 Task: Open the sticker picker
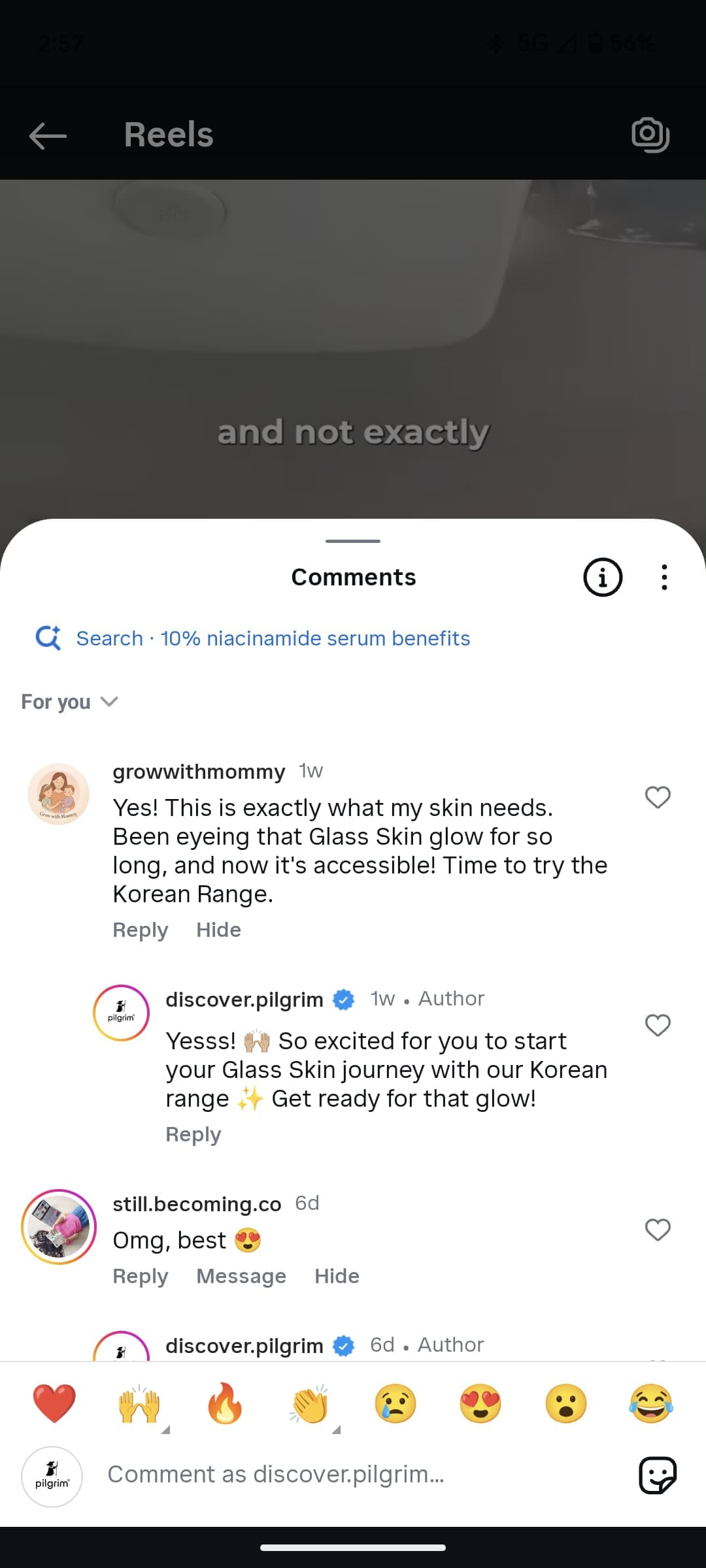pos(657,1475)
